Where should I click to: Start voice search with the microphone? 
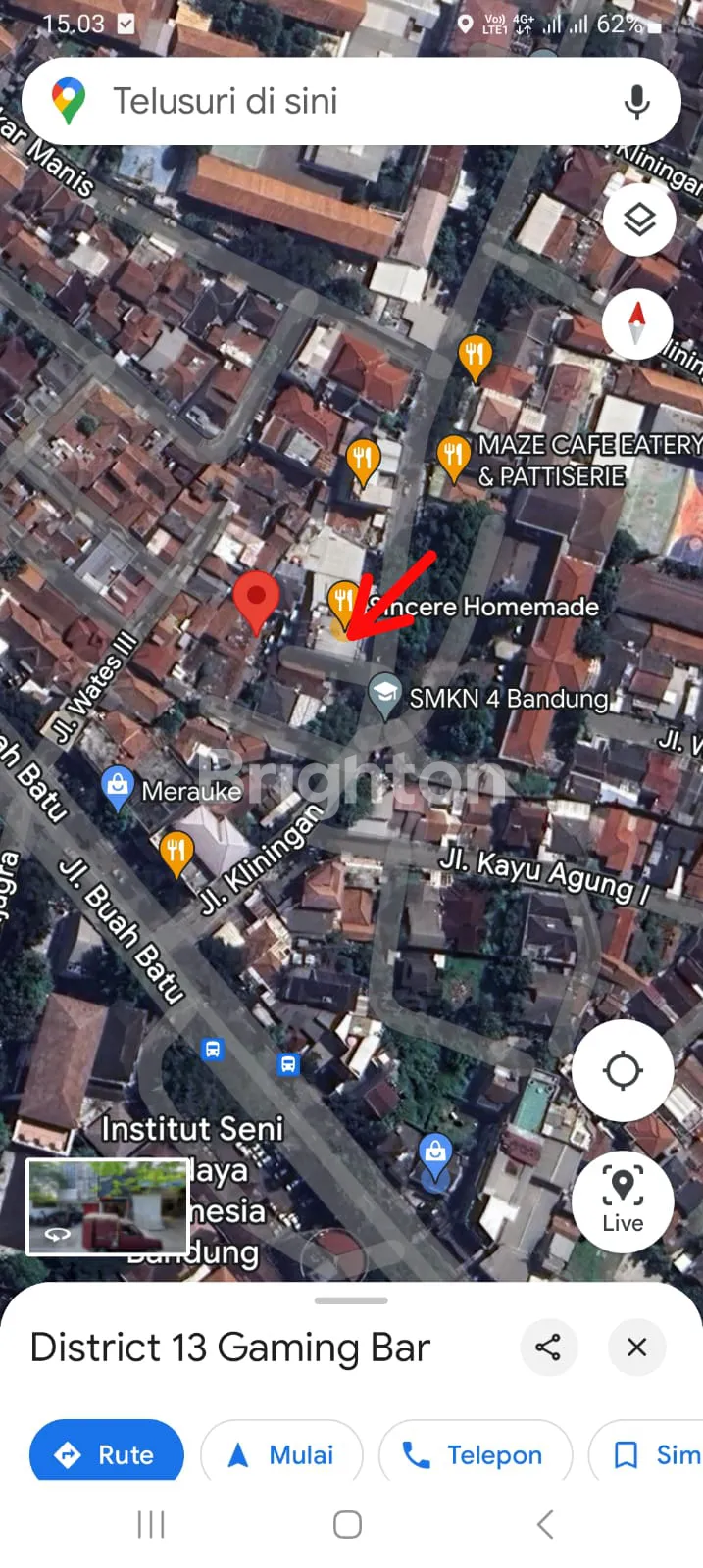pos(636,101)
